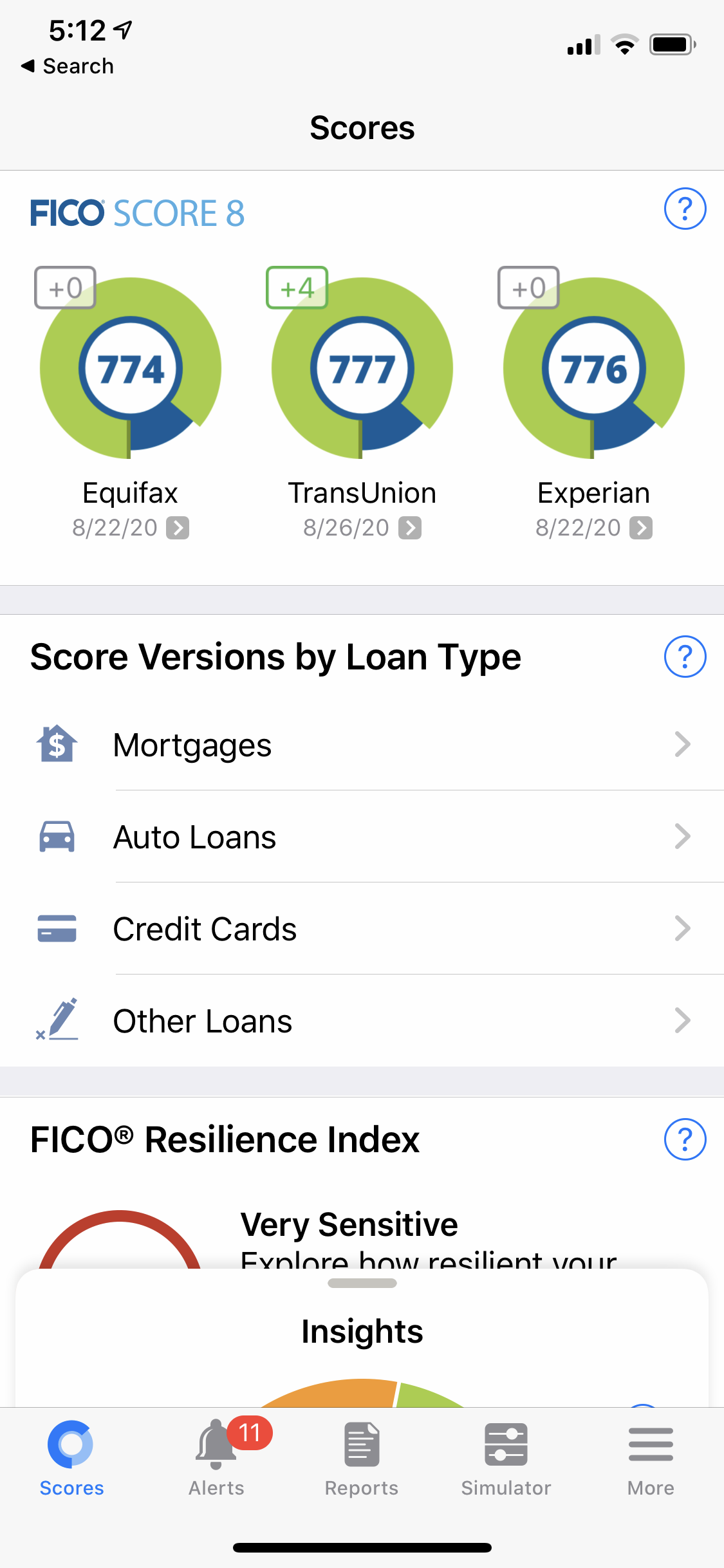View Equifax 774 score details

pyautogui.click(x=131, y=369)
